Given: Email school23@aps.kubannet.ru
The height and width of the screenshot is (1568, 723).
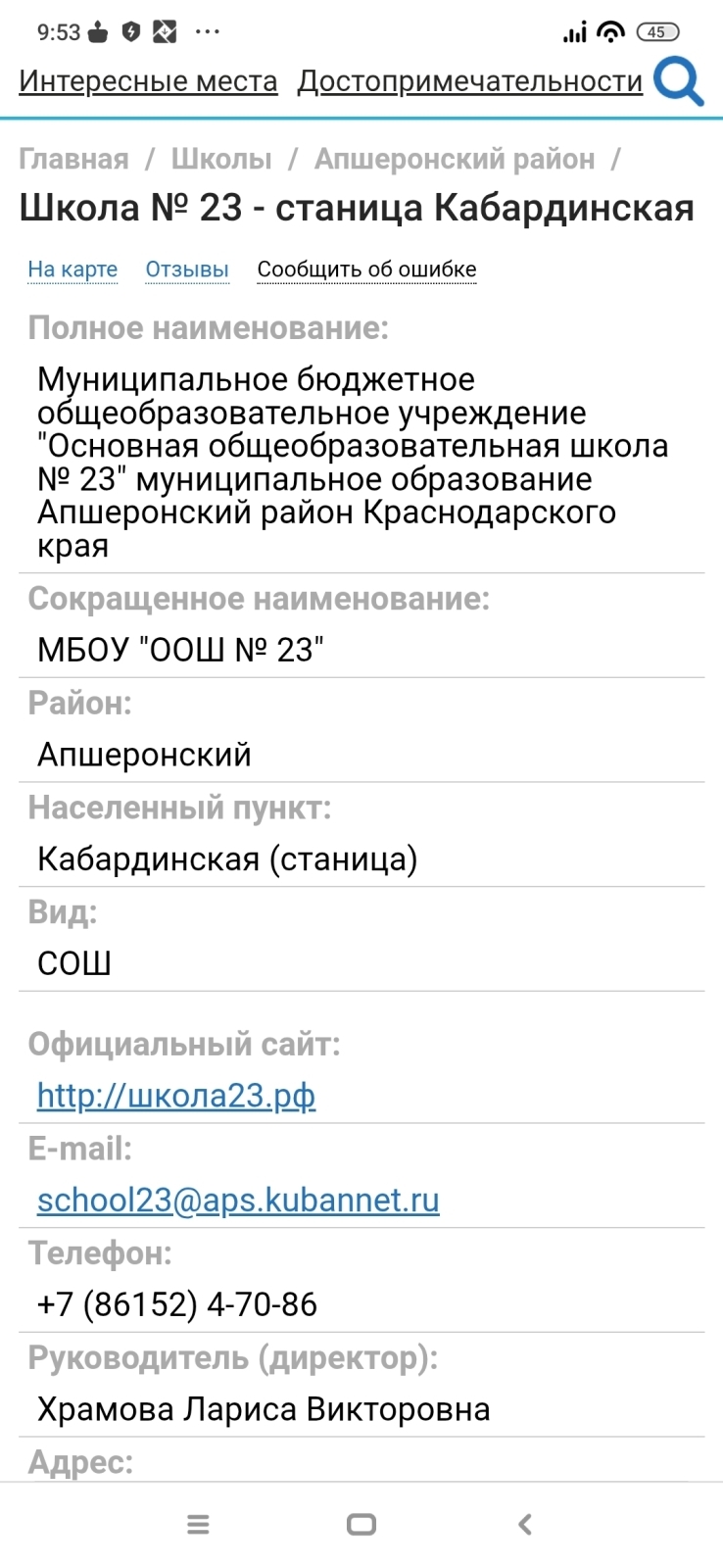Looking at the screenshot, I should (x=238, y=1200).
